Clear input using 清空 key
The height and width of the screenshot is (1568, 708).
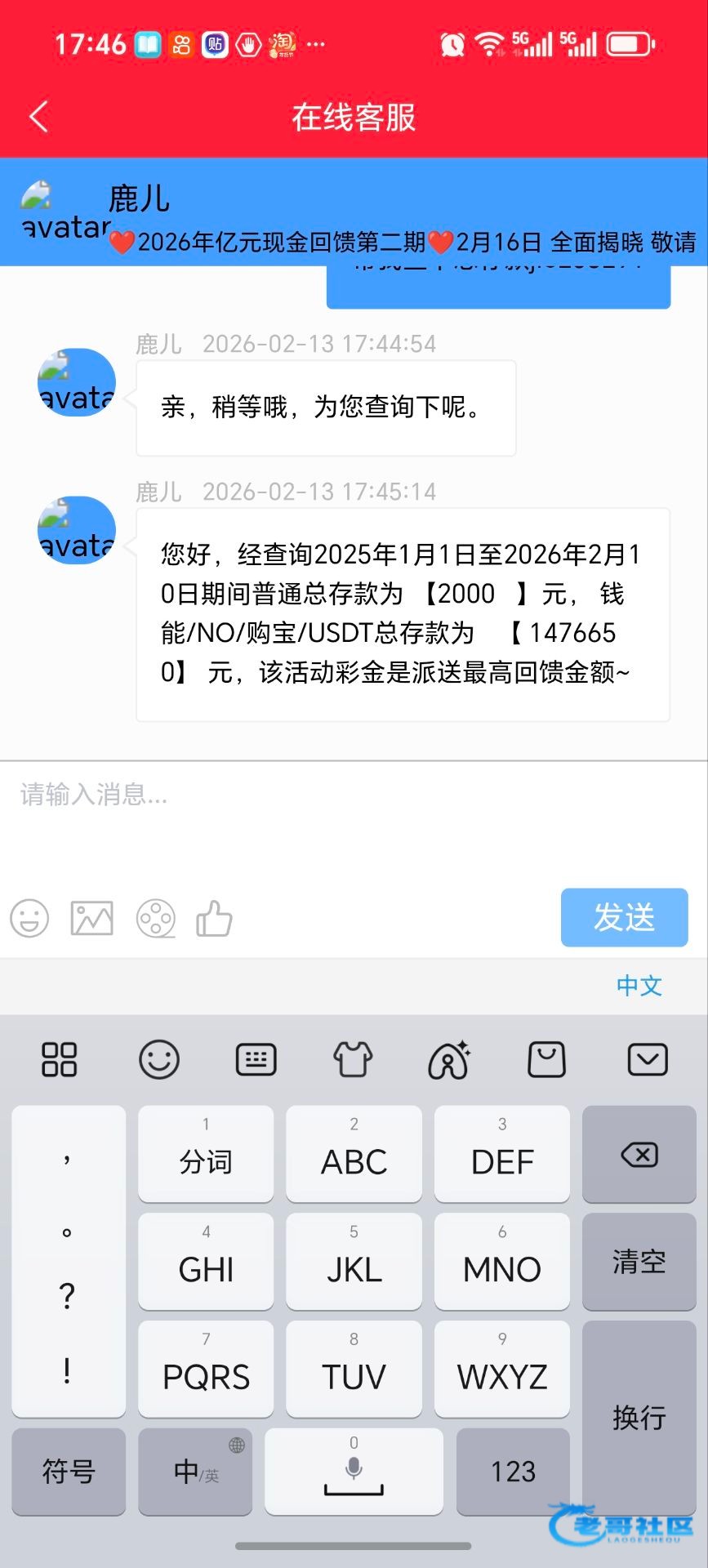tap(639, 1262)
